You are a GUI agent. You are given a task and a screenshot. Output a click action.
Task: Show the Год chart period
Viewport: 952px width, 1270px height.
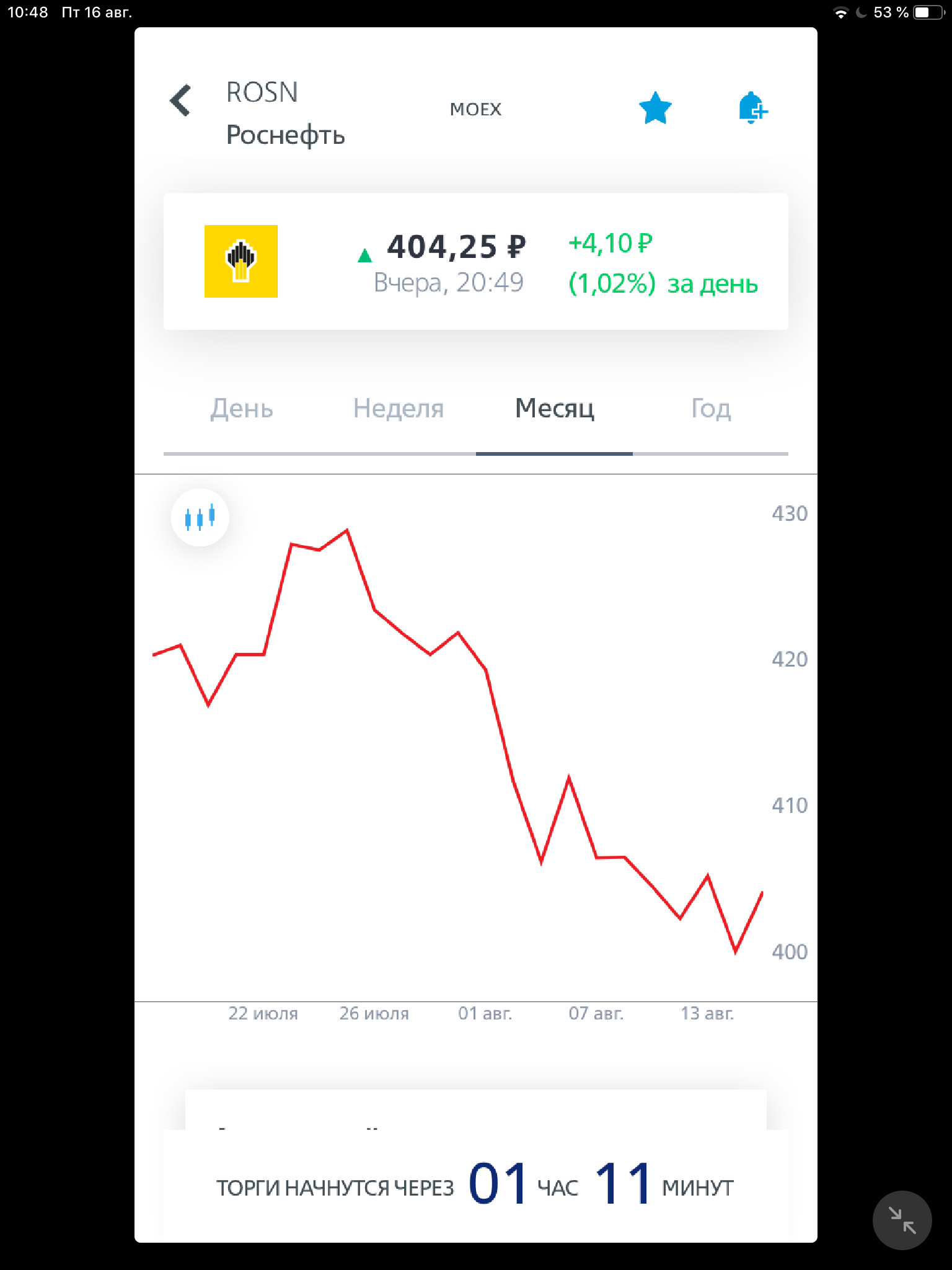pos(711,409)
